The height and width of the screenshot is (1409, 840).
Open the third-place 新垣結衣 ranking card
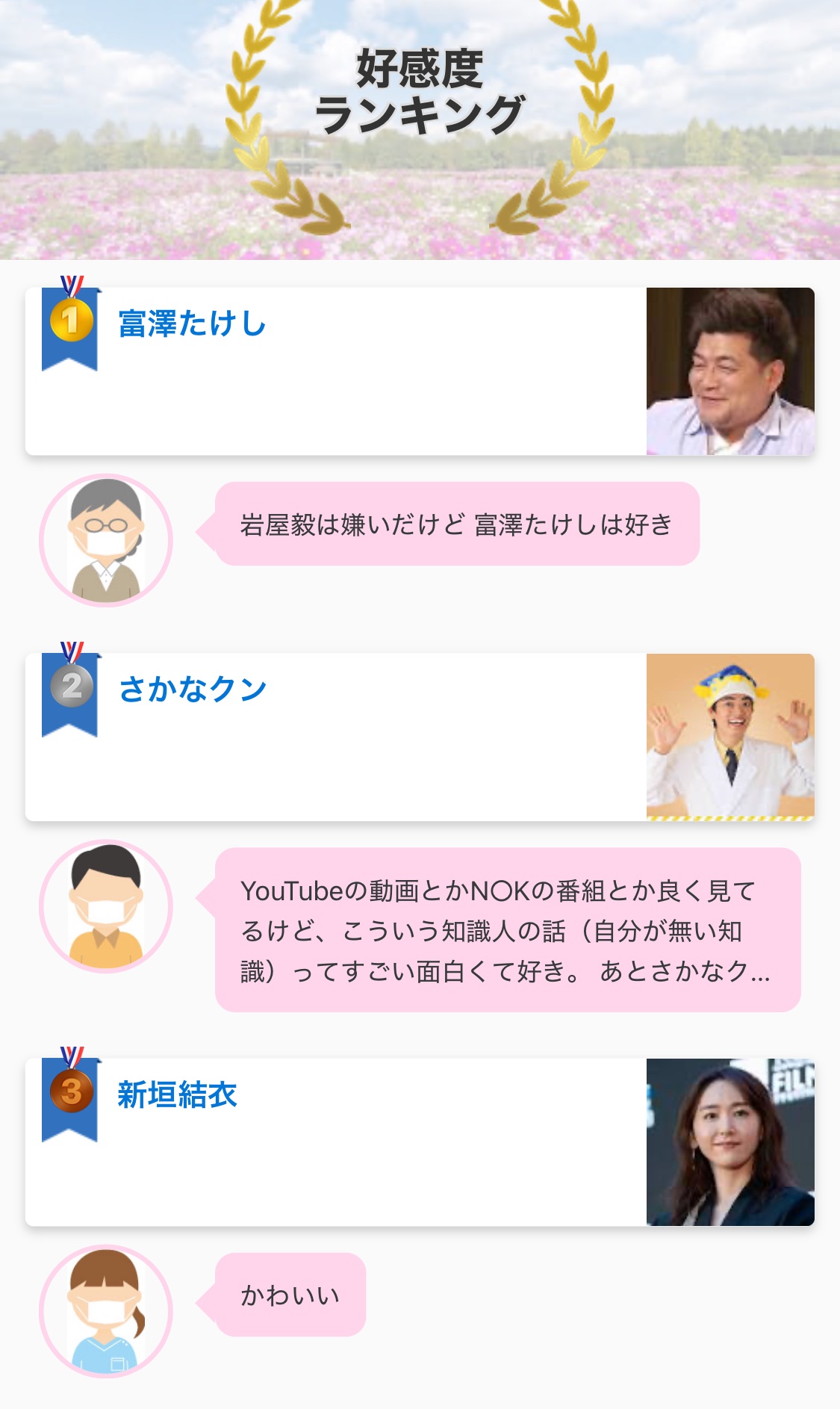[x=420, y=1142]
